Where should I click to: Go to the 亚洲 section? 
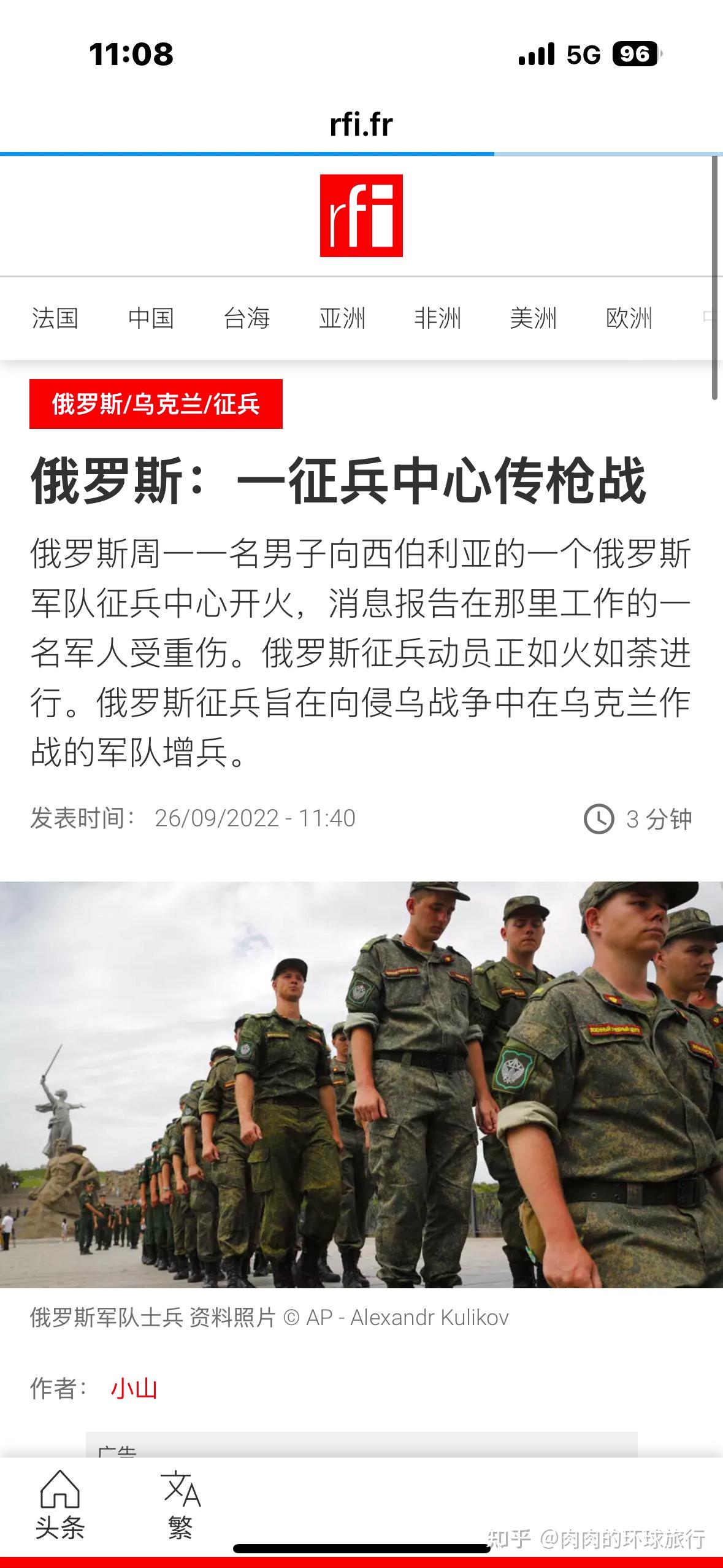(x=342, y=318)
